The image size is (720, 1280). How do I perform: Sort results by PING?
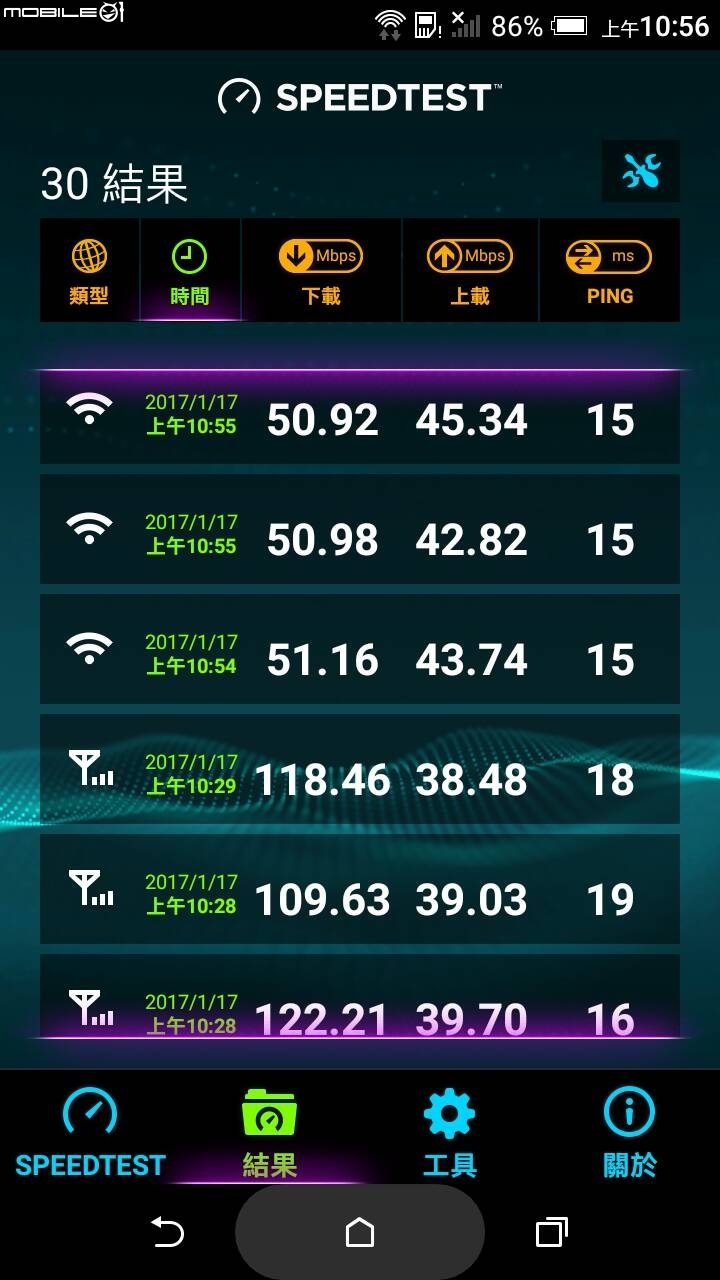[609, 271]
